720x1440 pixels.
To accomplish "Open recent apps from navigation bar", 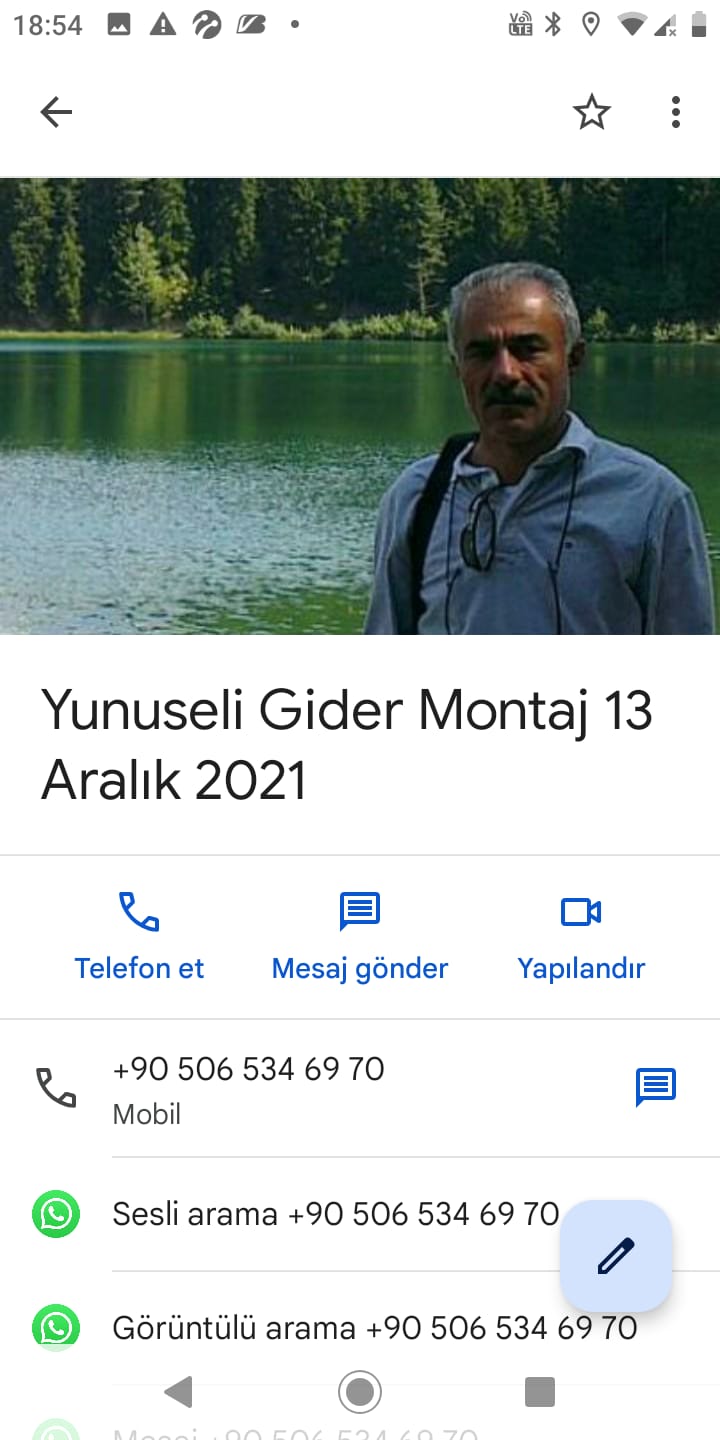I will coord(540,1391).
